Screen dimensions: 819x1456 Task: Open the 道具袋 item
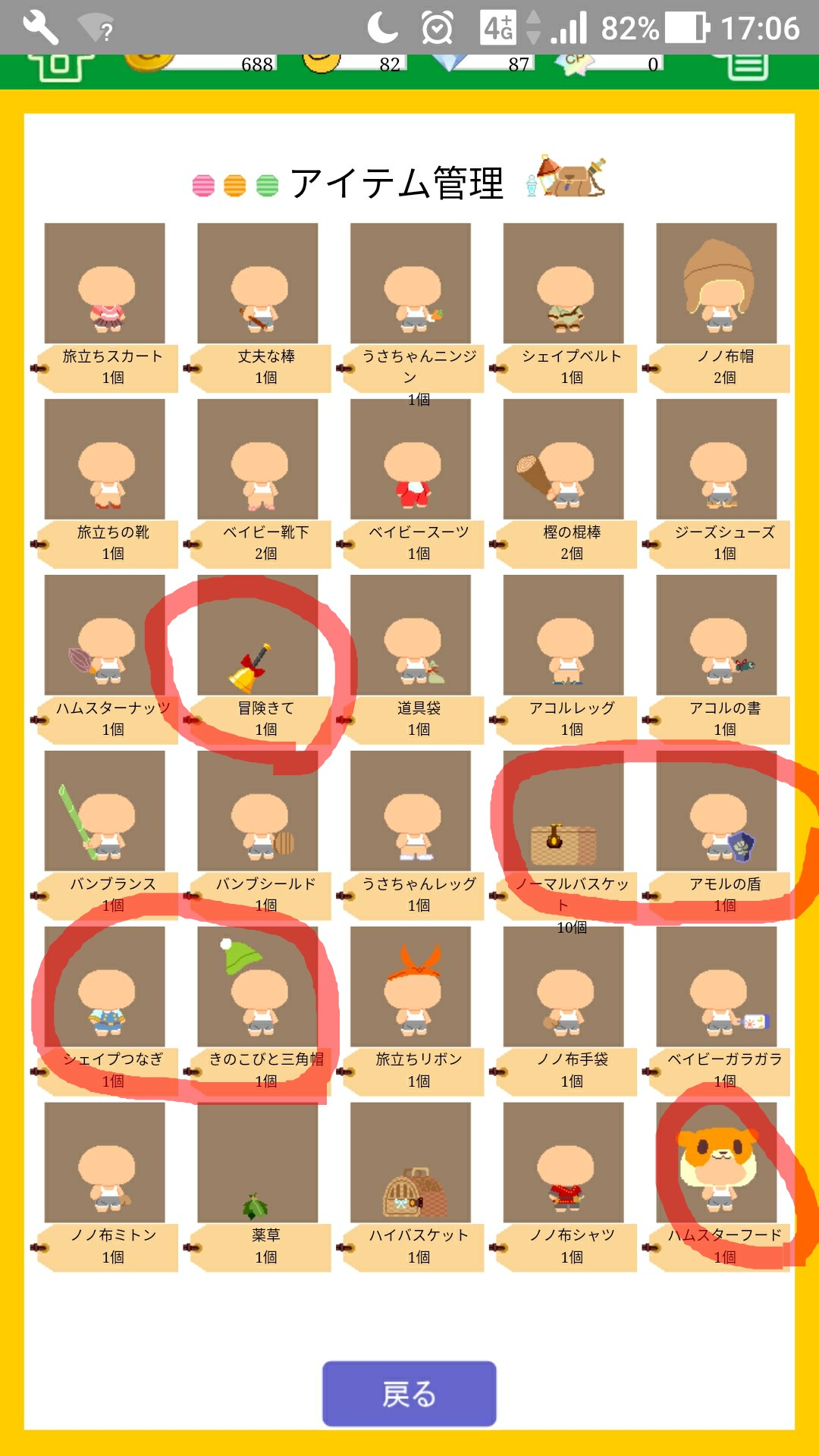point(410,635)
